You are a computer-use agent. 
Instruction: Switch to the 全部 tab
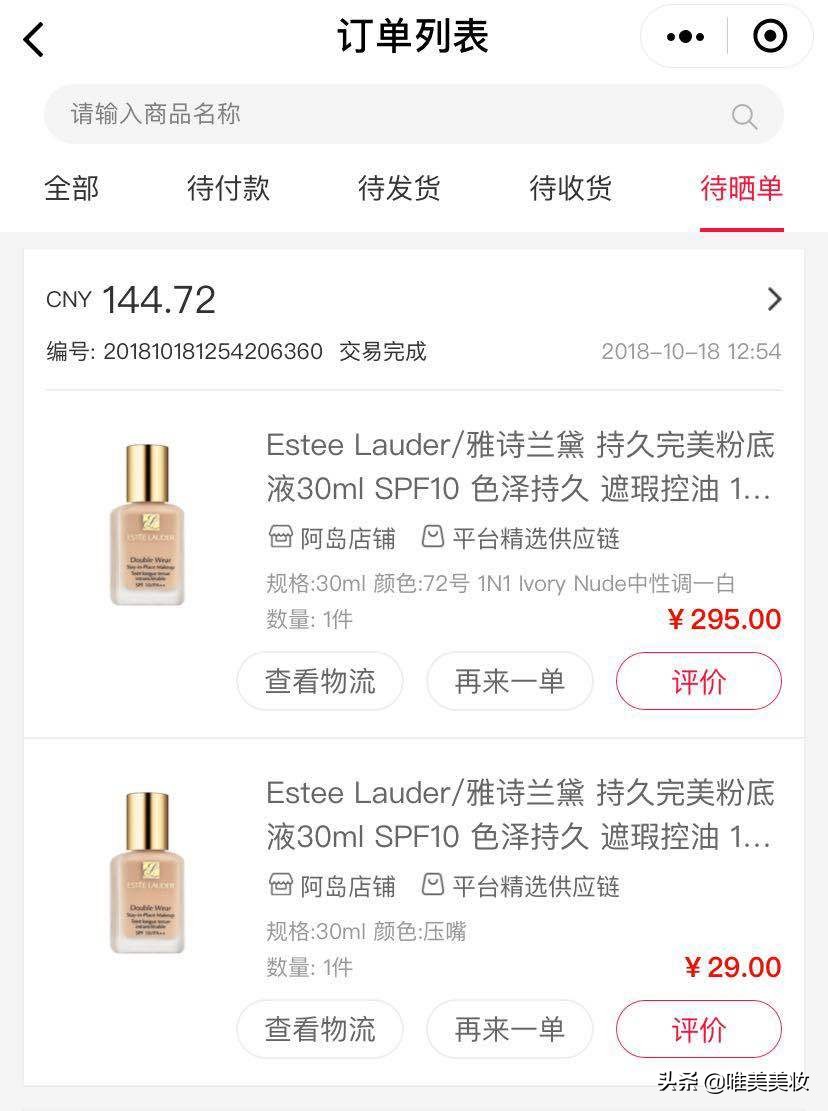(70, 189)
